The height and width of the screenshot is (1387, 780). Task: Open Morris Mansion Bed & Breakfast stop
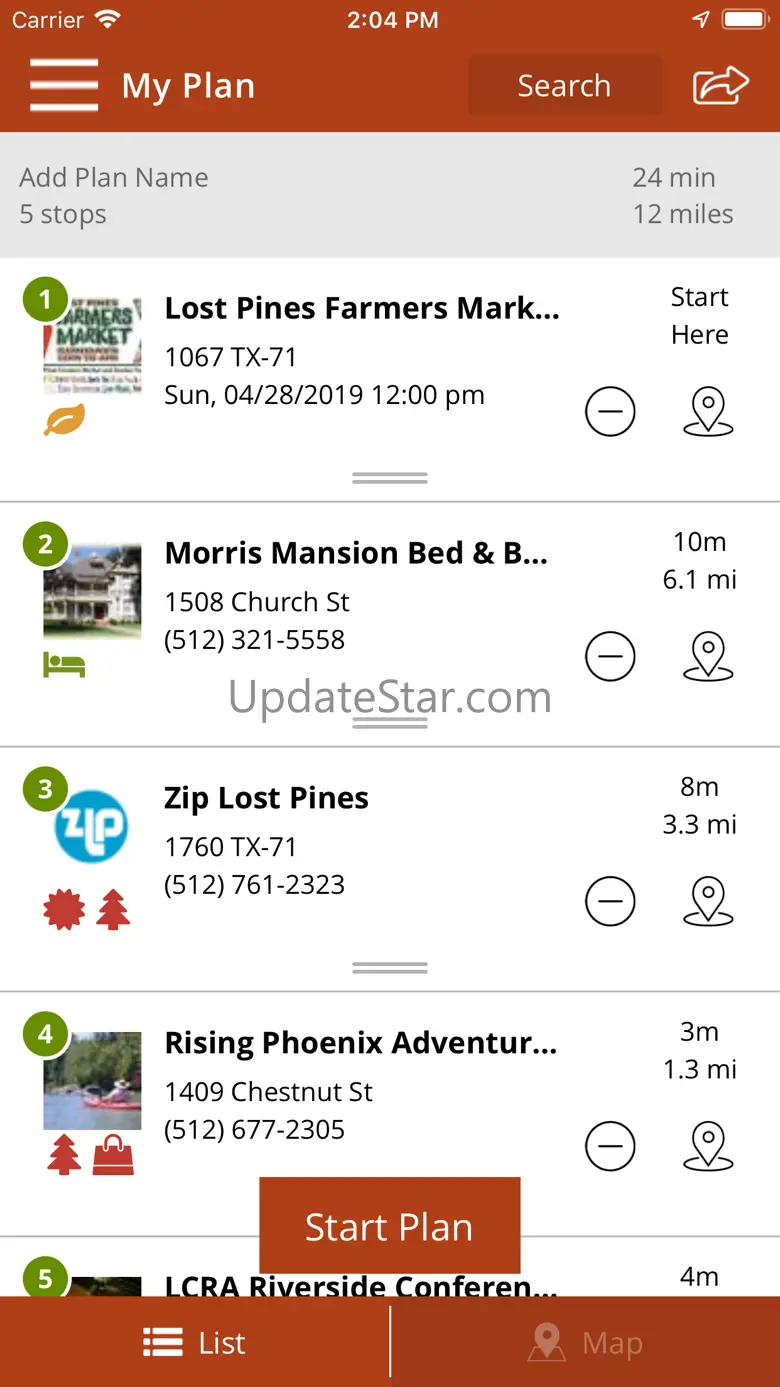(356, 554)
